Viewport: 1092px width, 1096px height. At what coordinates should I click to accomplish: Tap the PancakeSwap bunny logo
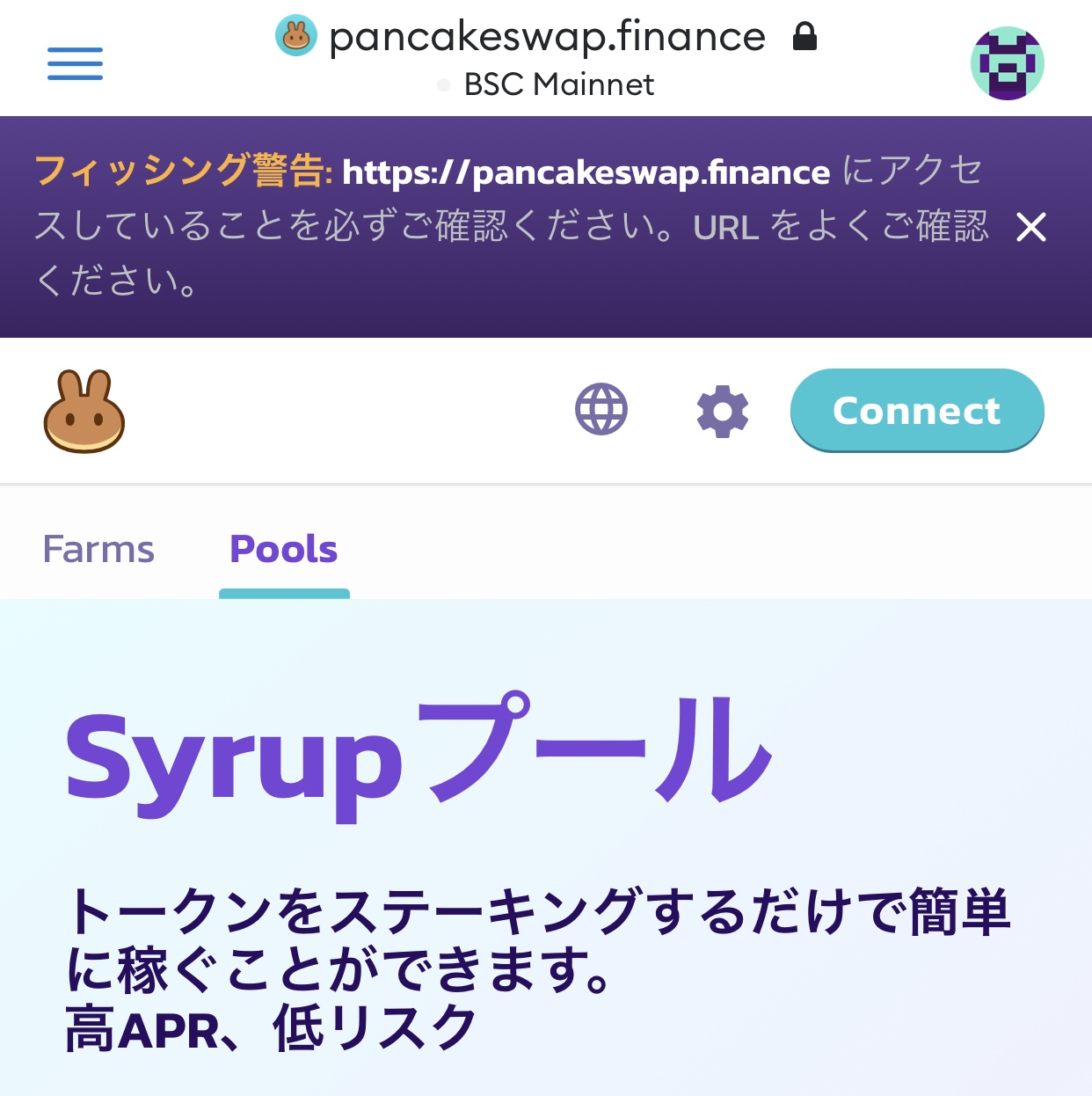(x=84, y=412)
